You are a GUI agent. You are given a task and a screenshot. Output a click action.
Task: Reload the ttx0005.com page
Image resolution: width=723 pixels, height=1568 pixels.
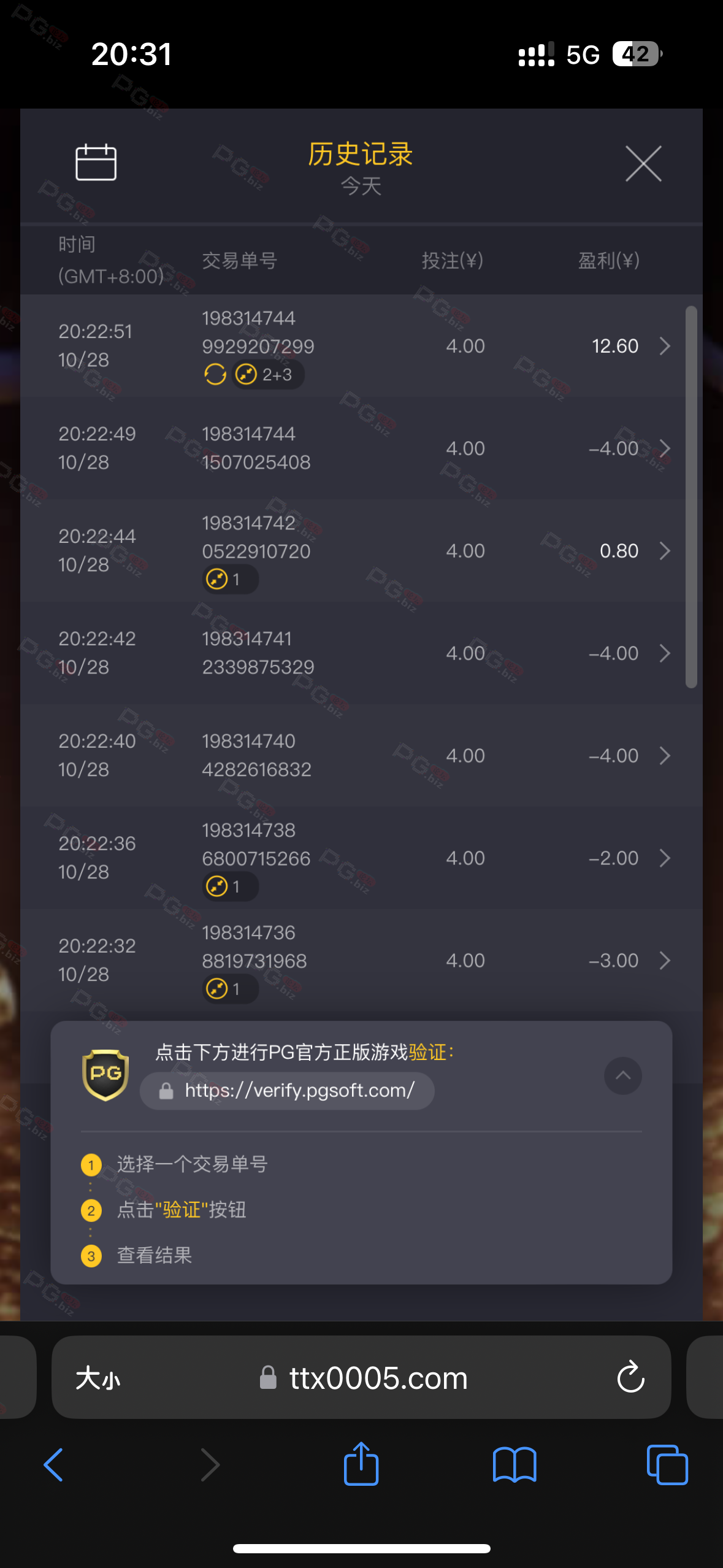[630, 1378]
